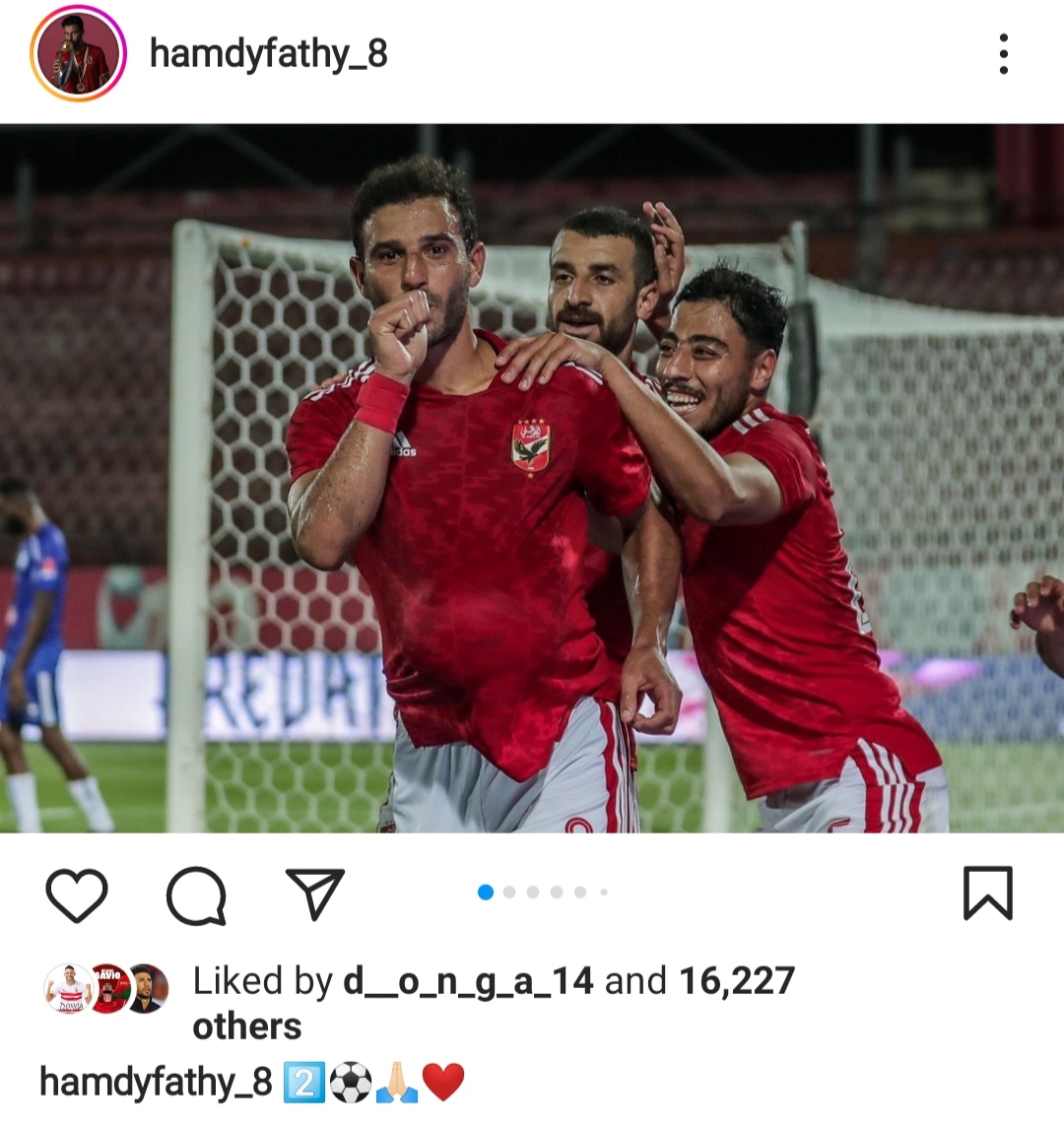Viewport: 1064px width, 1126px height.
Task: Tap hamdyfathy_8 username in the caption
Action: point(156,1082)
